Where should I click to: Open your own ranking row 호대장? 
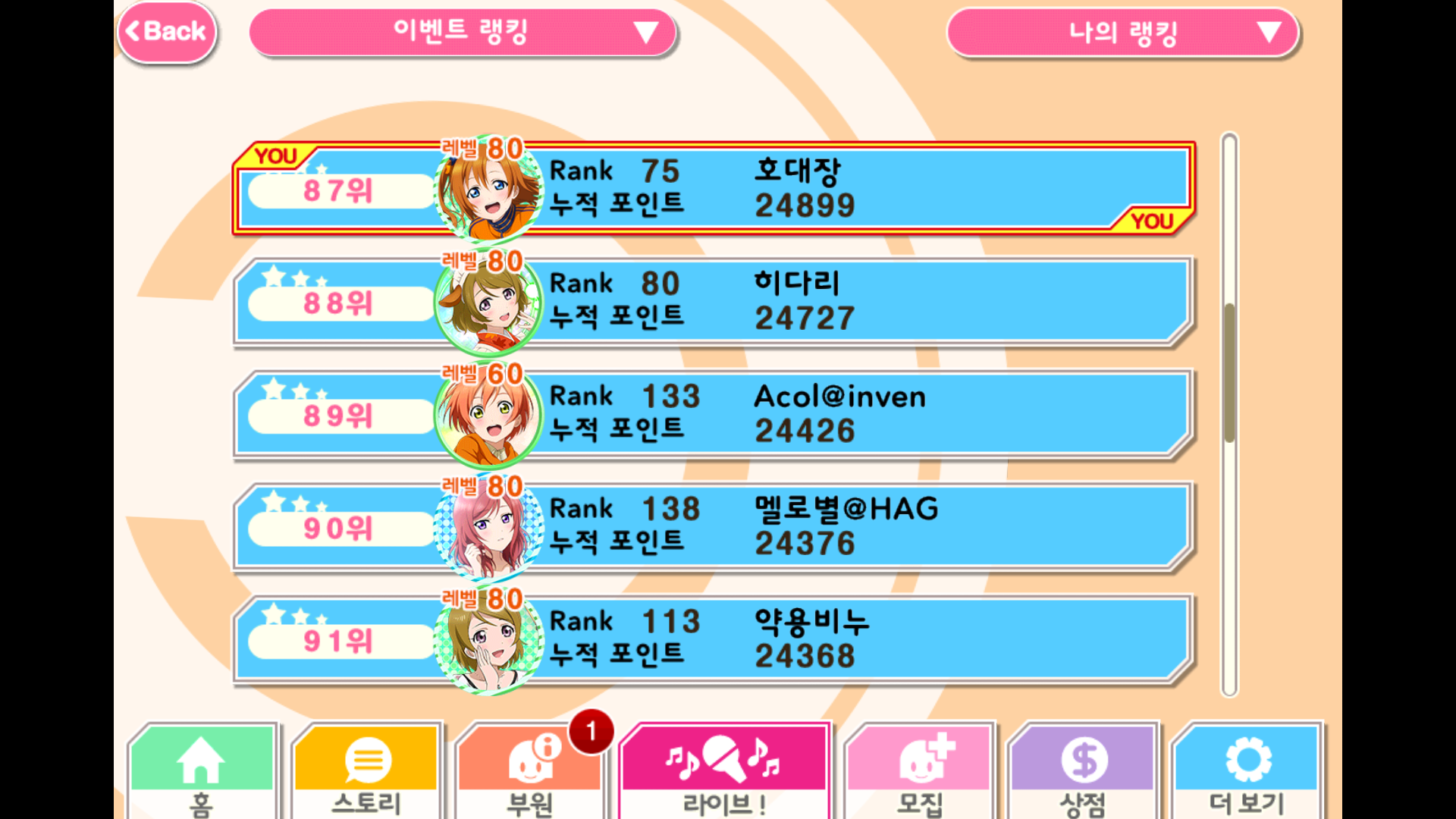coord(713,188)
